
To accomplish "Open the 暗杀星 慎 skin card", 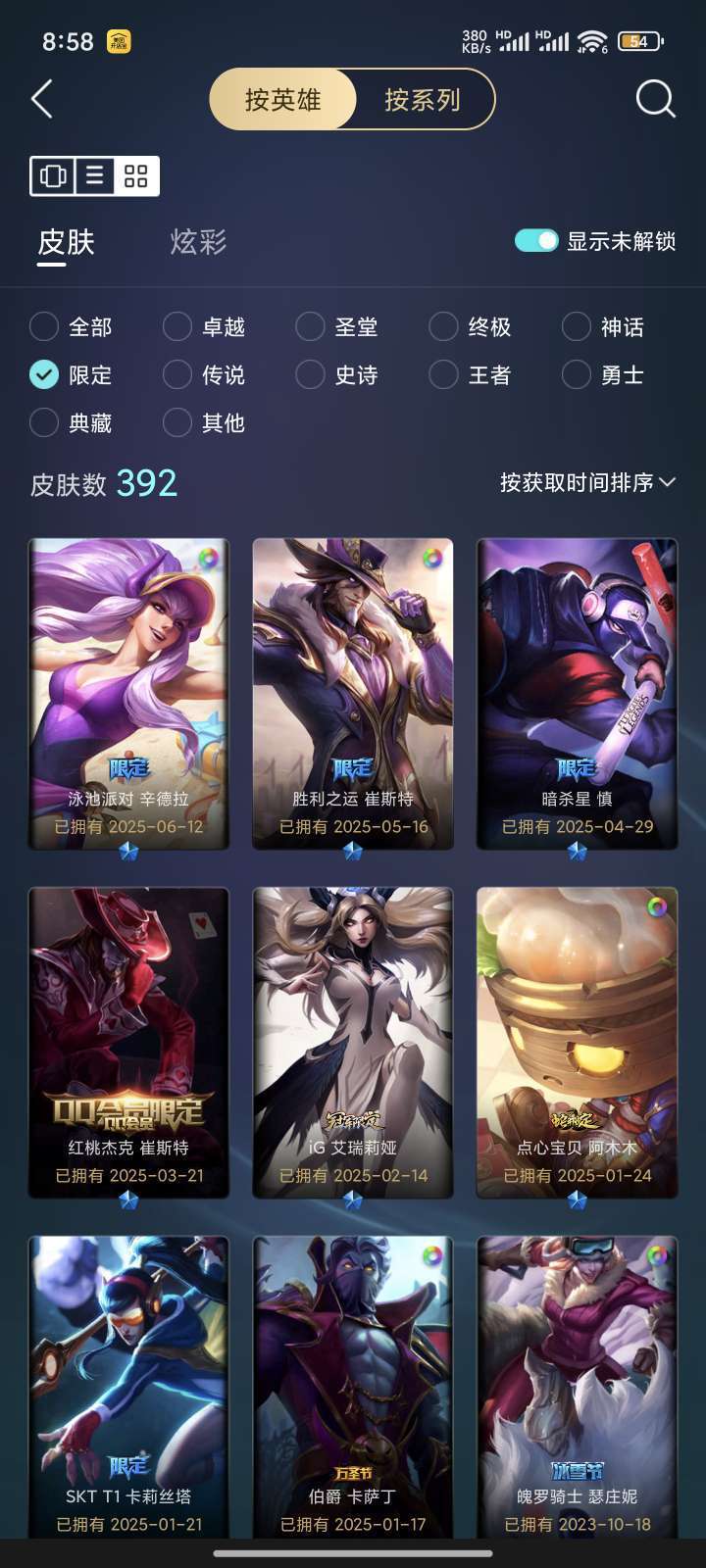I will [578, 694].
